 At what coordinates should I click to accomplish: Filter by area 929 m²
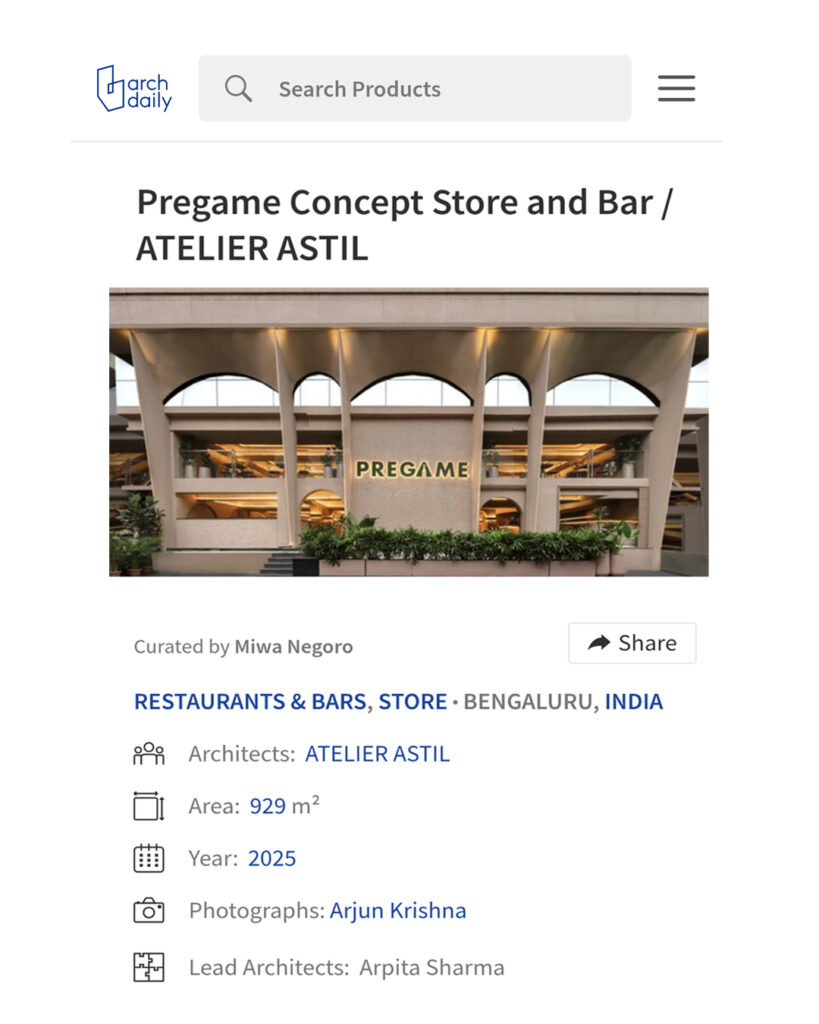pyautogui.click(x=268, y=806)
